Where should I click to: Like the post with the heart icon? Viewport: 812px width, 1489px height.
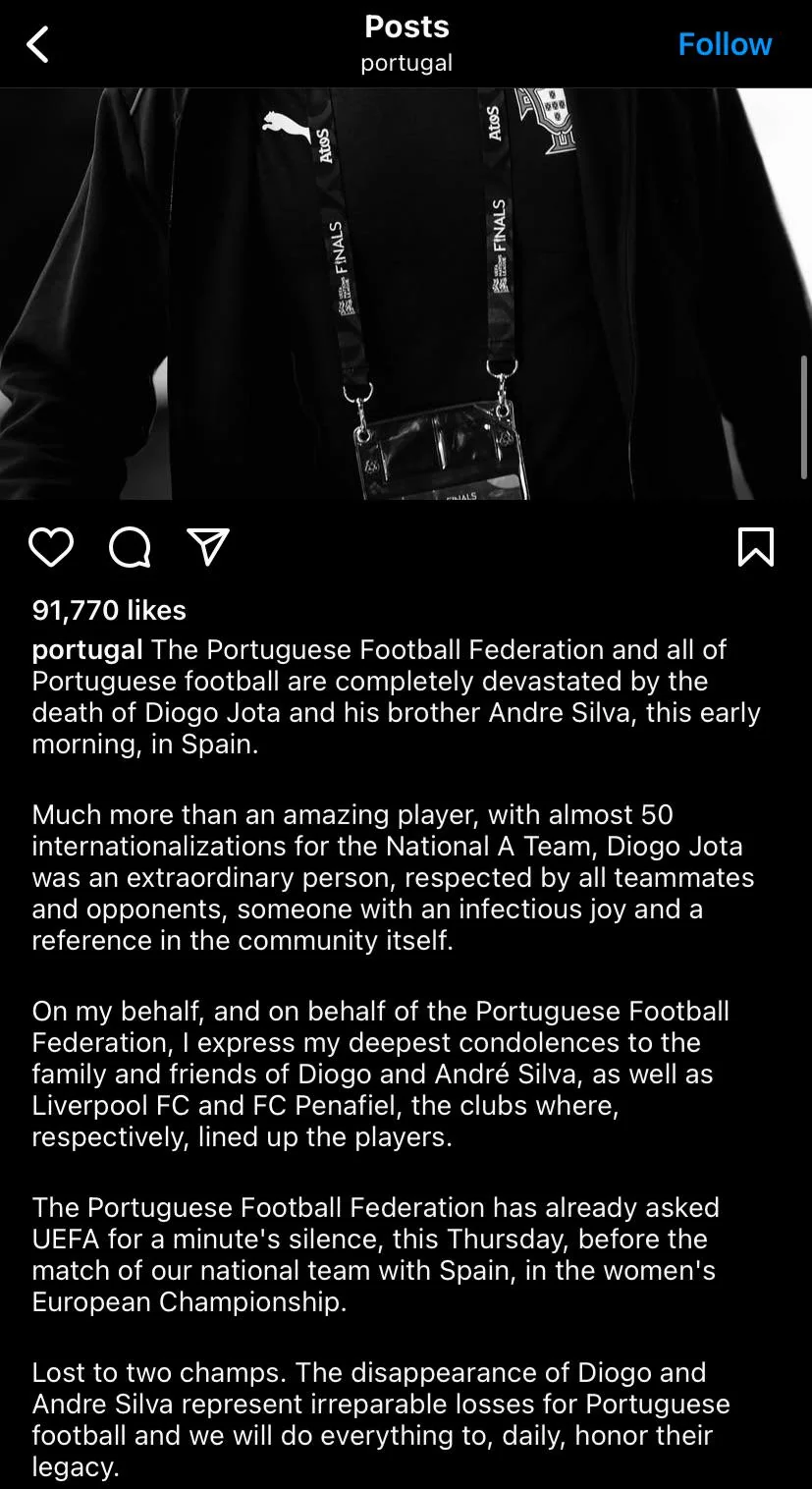(x=51, y=547)
